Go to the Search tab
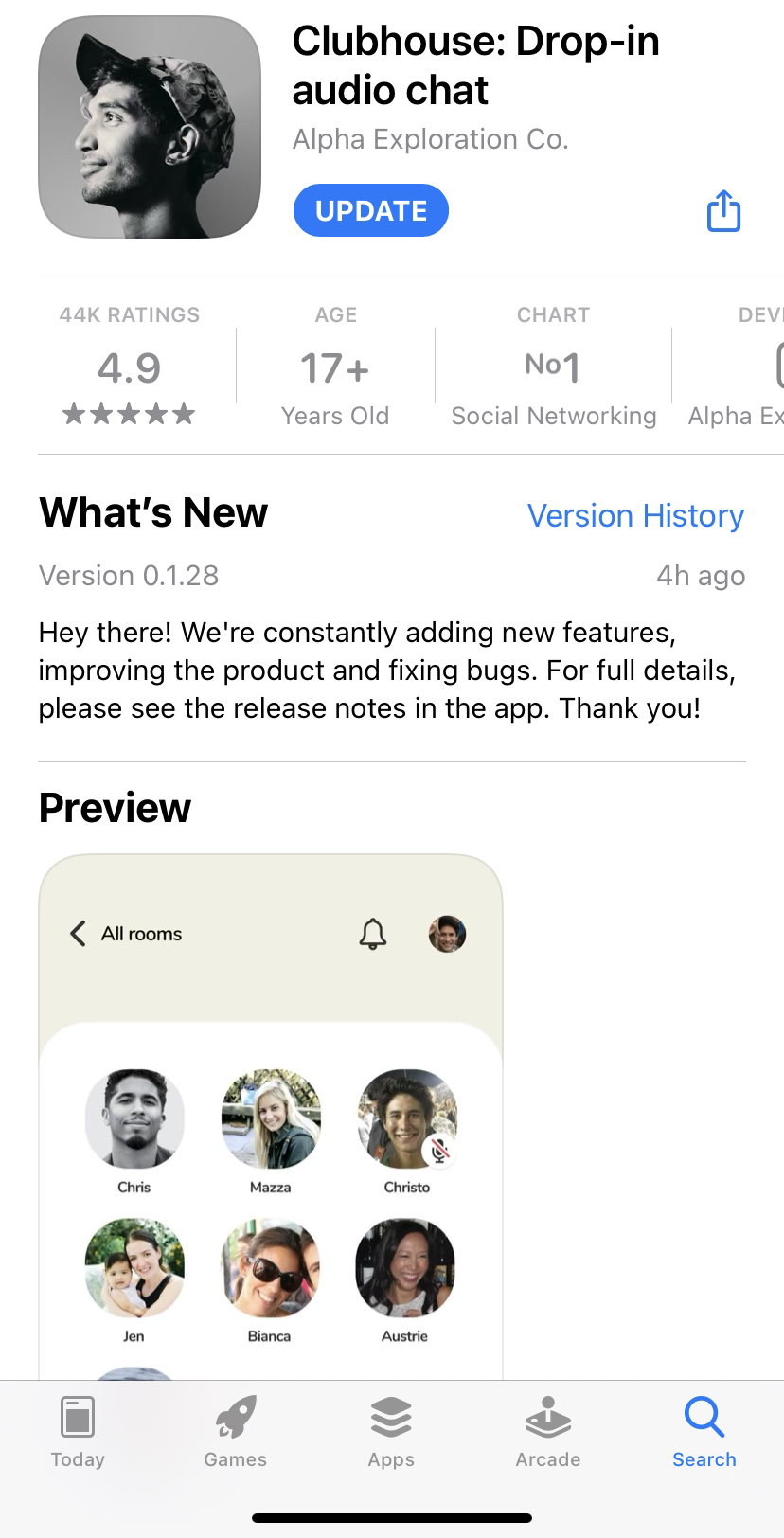784x1538 pixels. tap(704, 1431)
